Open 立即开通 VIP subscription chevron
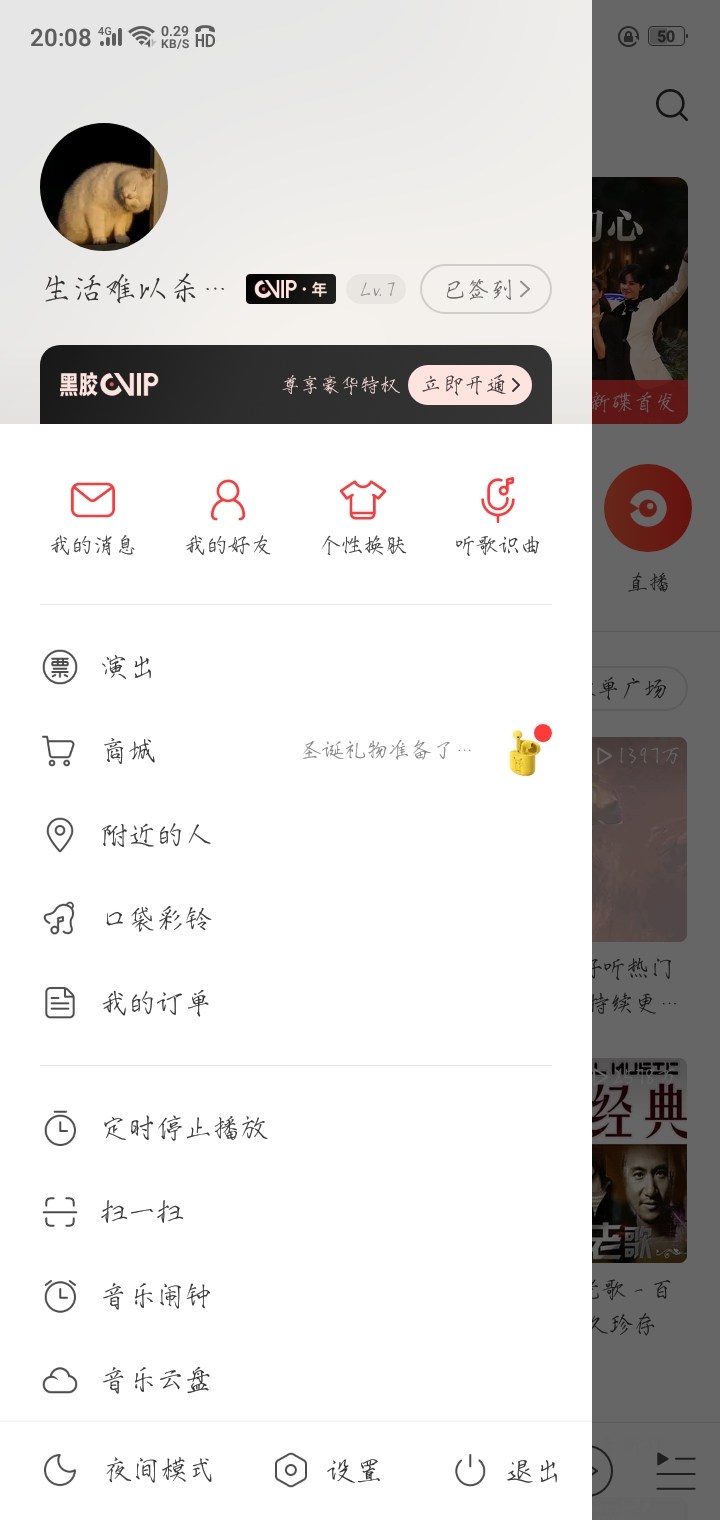The height and width of the screenshot is (1520, 720). (470, 384)
